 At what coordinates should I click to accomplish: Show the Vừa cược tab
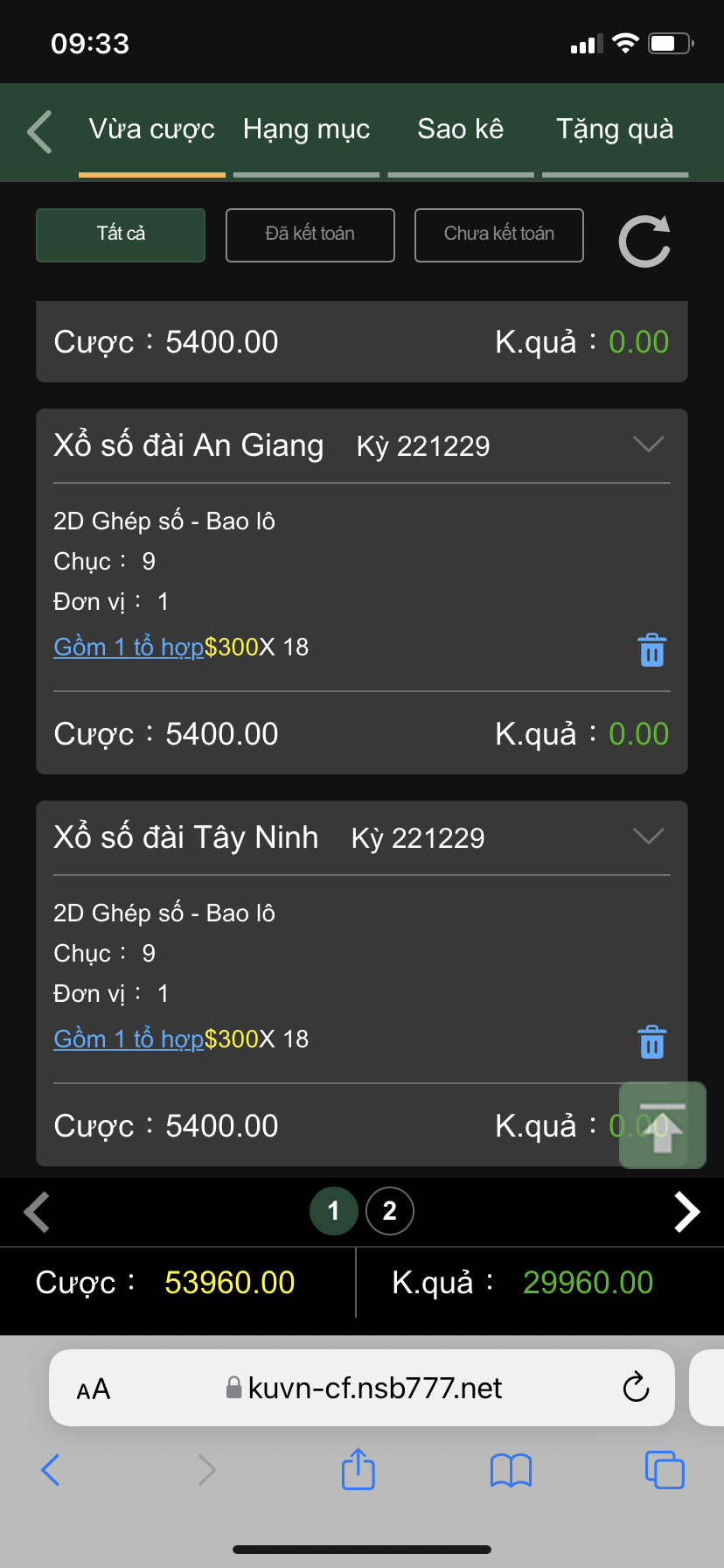[151, 130]
